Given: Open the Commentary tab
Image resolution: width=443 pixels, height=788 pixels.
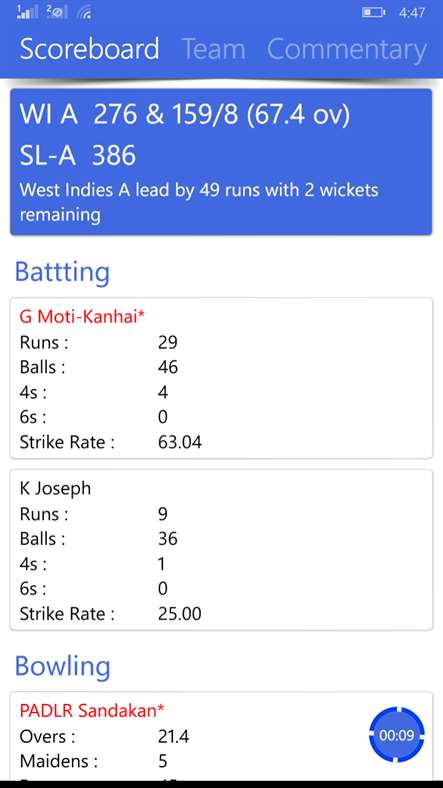Looking at the screenshot, I should pos(347,50).
